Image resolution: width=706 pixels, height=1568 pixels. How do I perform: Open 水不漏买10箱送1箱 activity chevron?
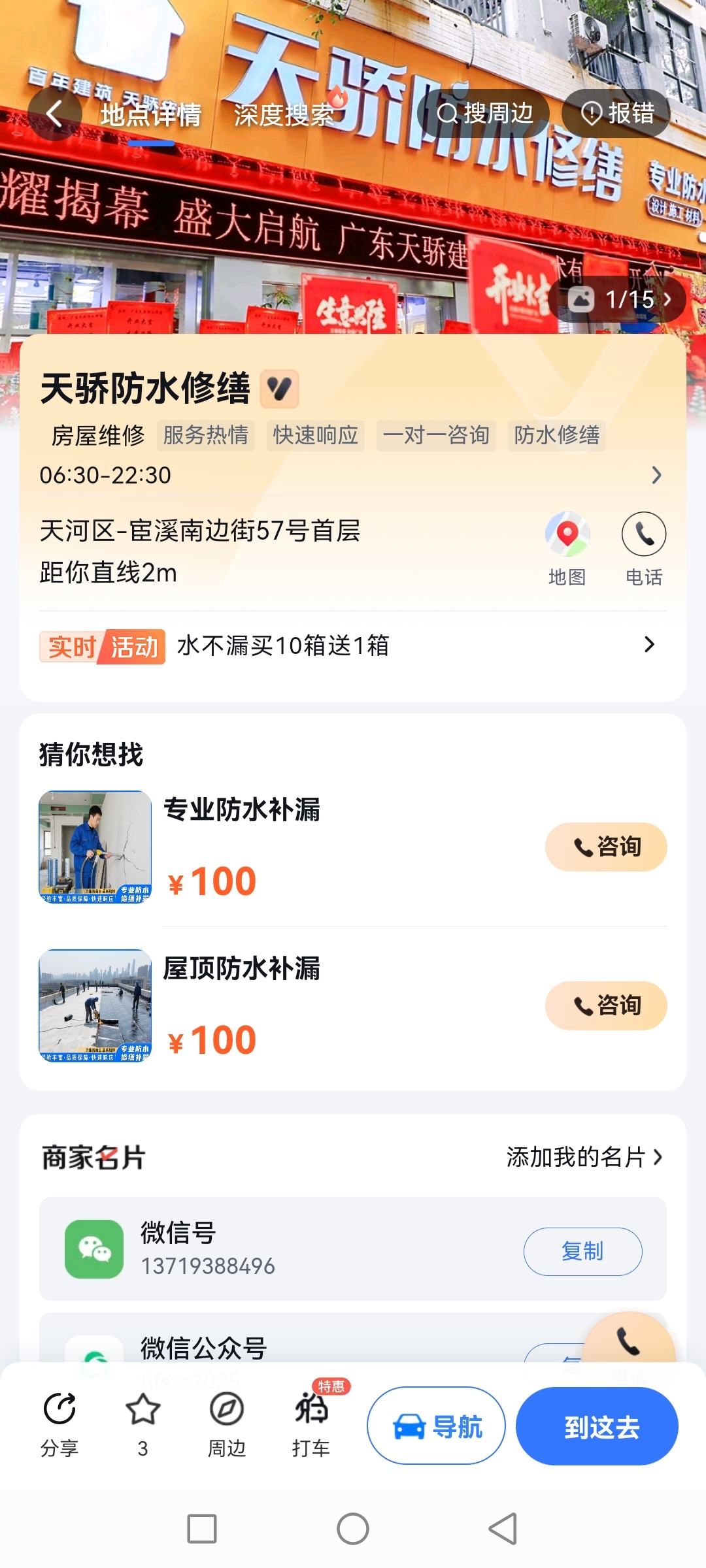click(x=648, y=645)
